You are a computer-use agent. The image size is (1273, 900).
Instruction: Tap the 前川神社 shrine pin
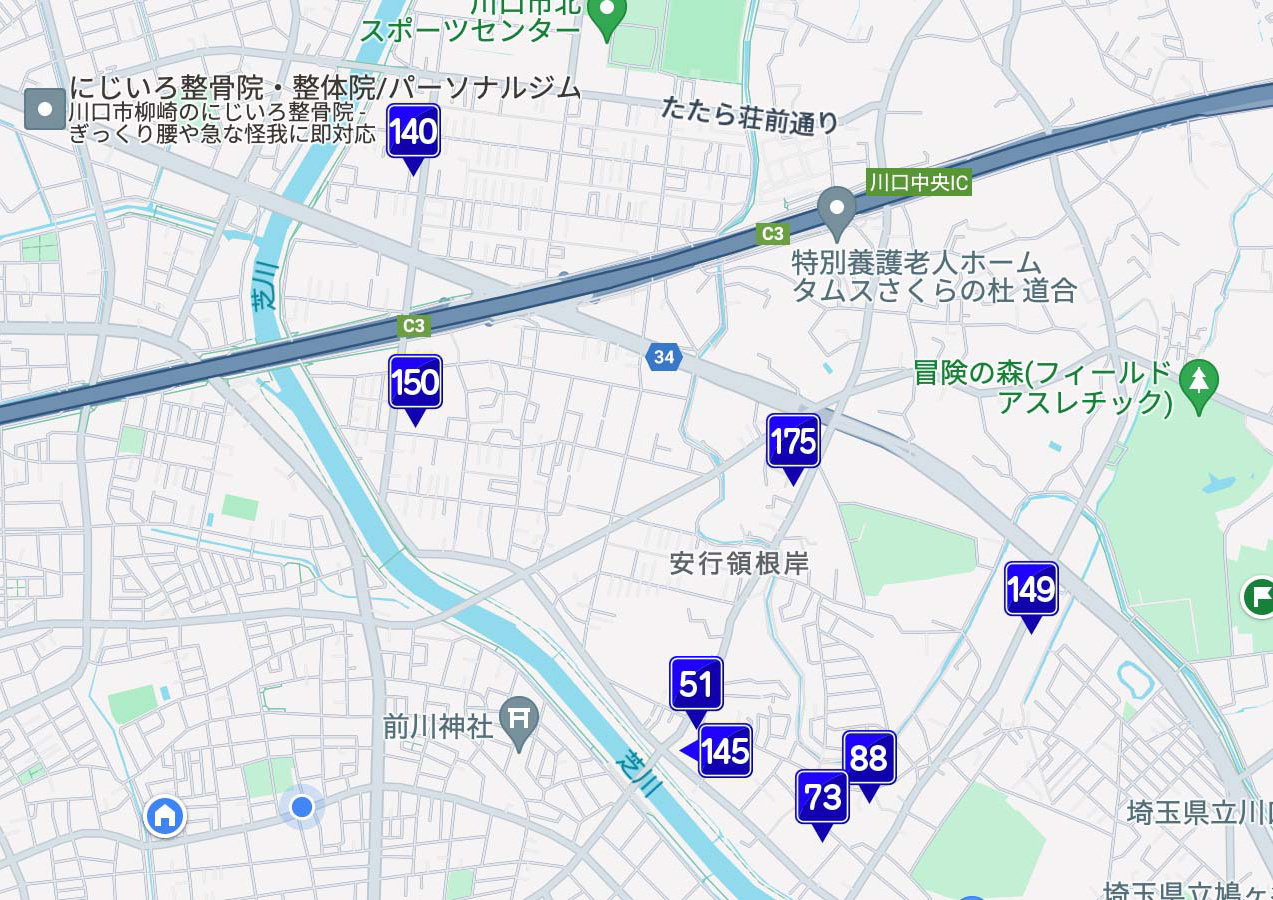520,720
